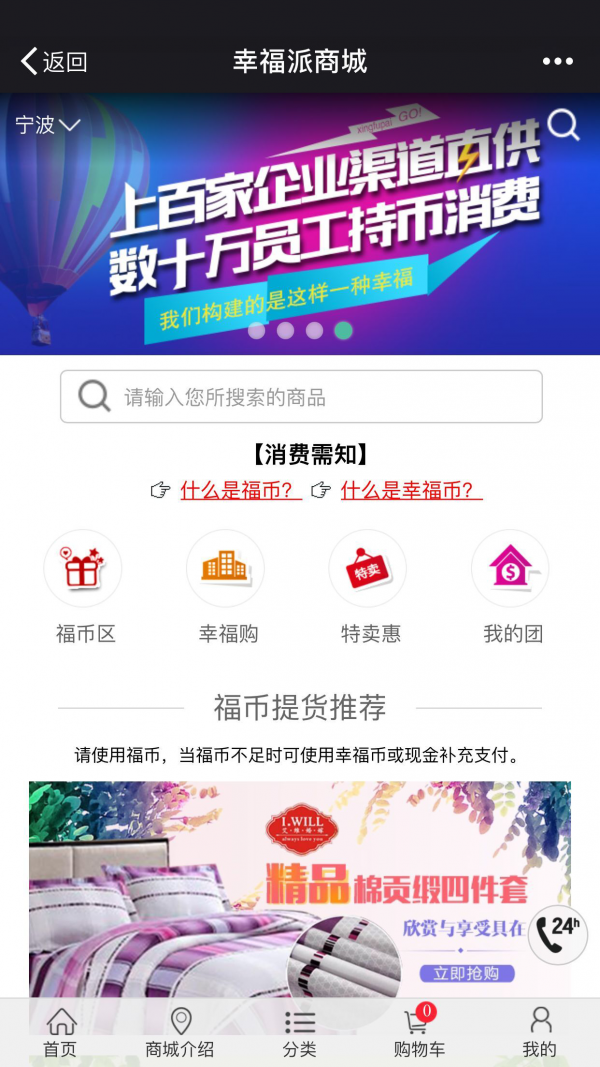The width and height of the screenshot is (600, 1067).
Task: Switch to the 首页 tab
Action: point(60,1032)
